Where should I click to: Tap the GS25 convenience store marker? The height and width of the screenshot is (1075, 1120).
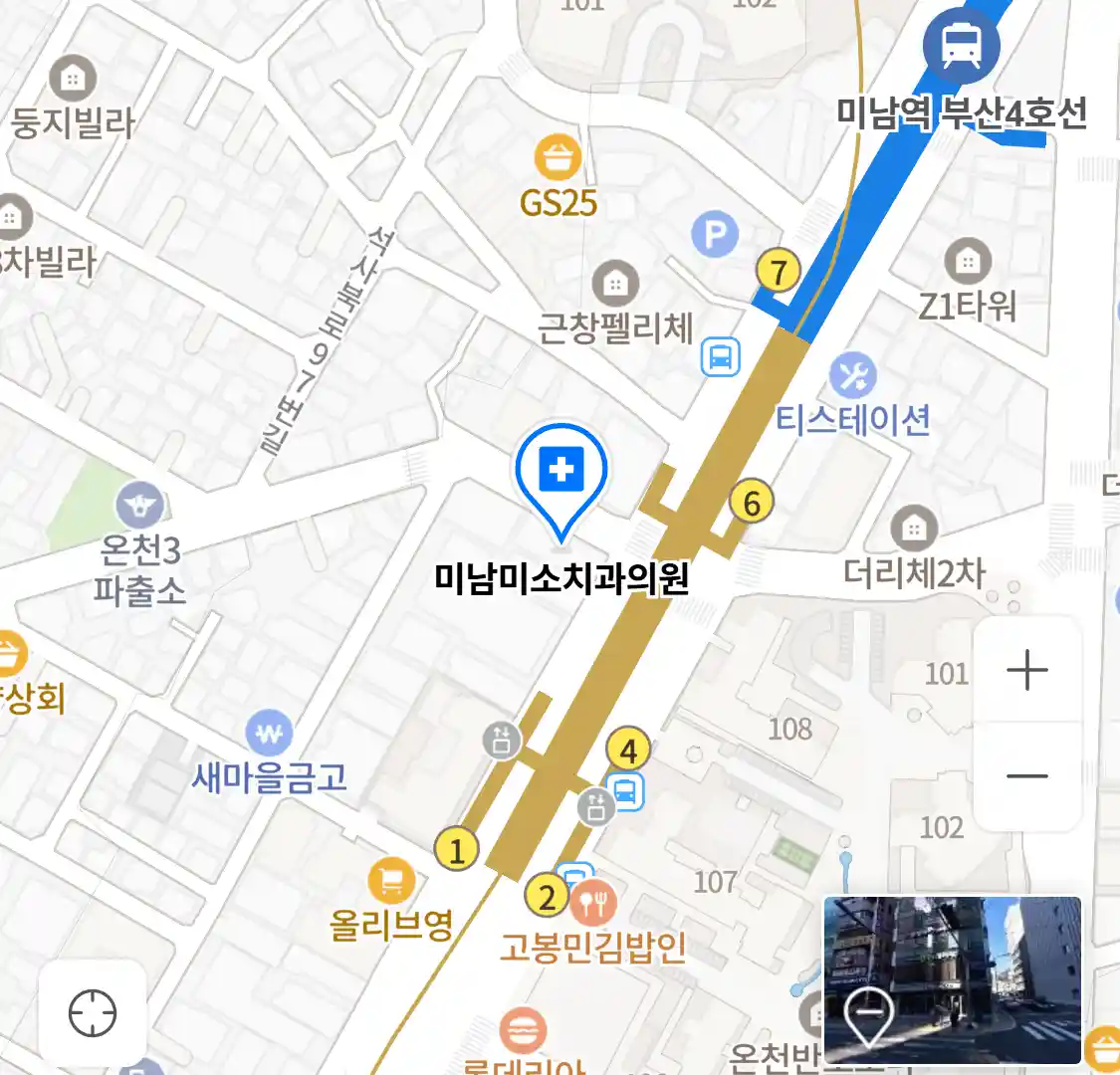558,157
